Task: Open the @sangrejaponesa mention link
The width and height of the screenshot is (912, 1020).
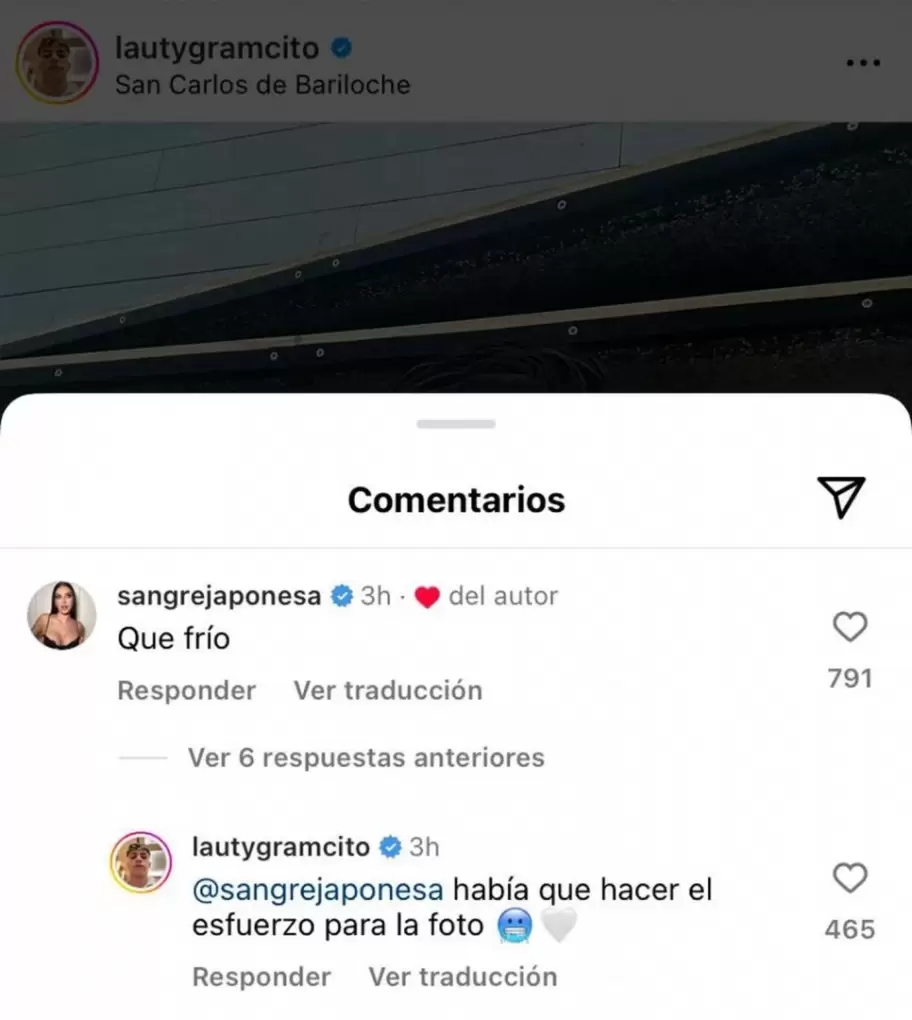Action: (318, 890)
